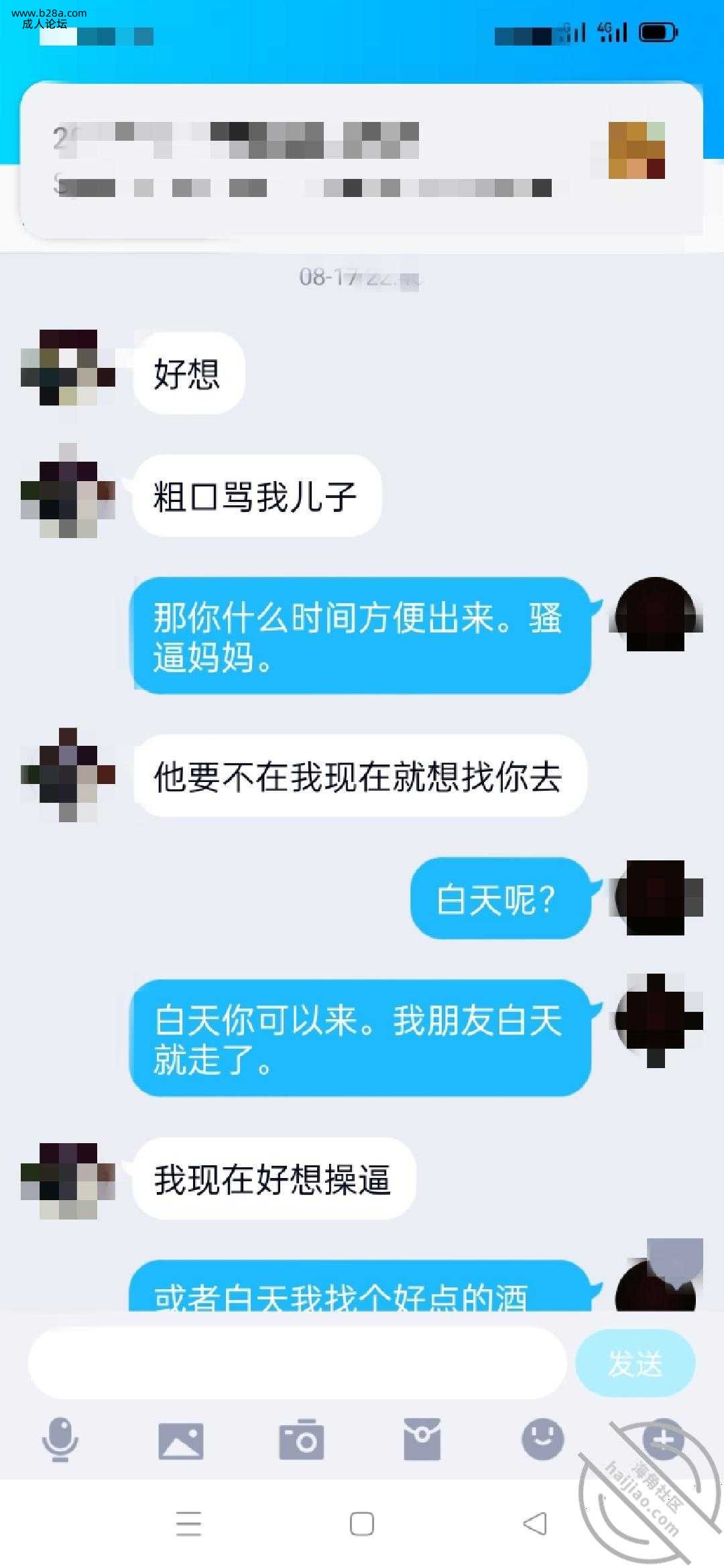Open the image gallery picker

181,1441
